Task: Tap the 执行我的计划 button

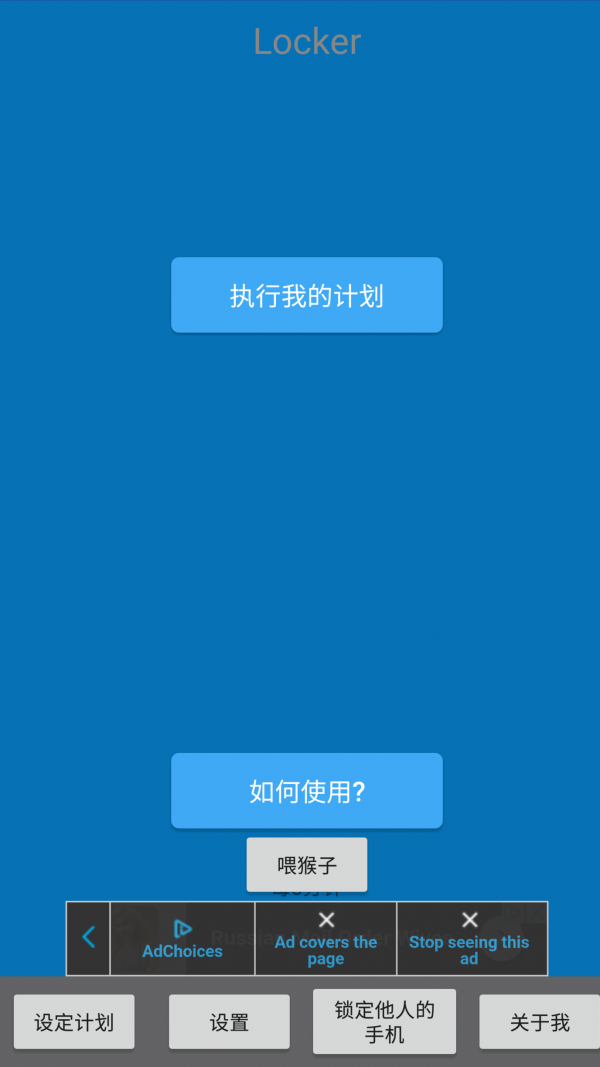Action: pyautogui.click(x=307, y=295)
